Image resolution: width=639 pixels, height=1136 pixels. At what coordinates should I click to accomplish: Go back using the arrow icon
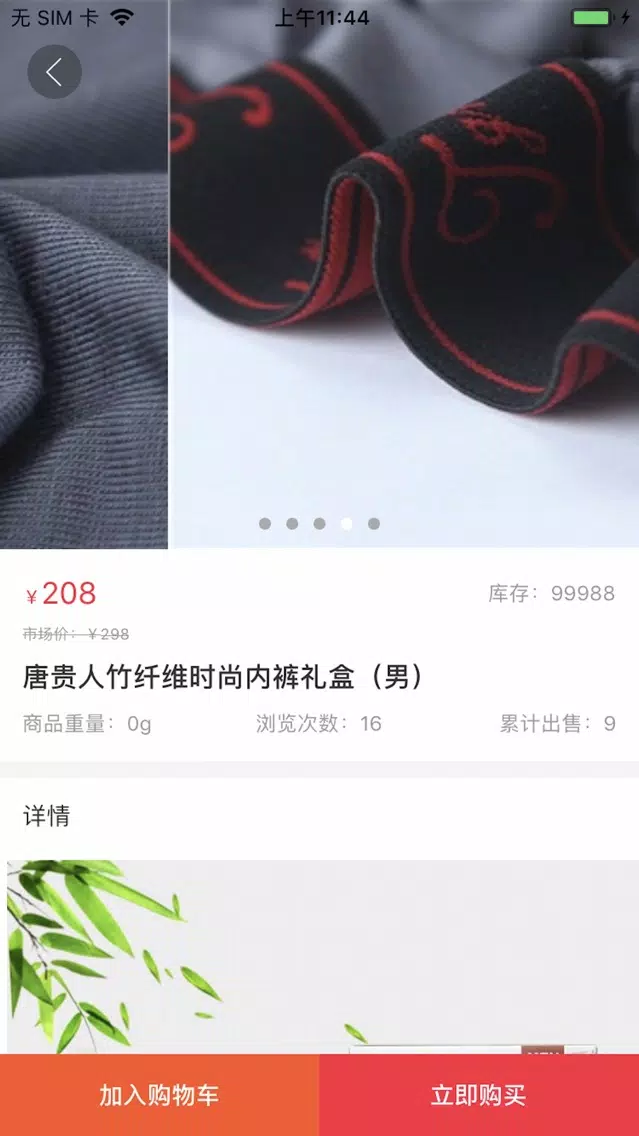54,72
